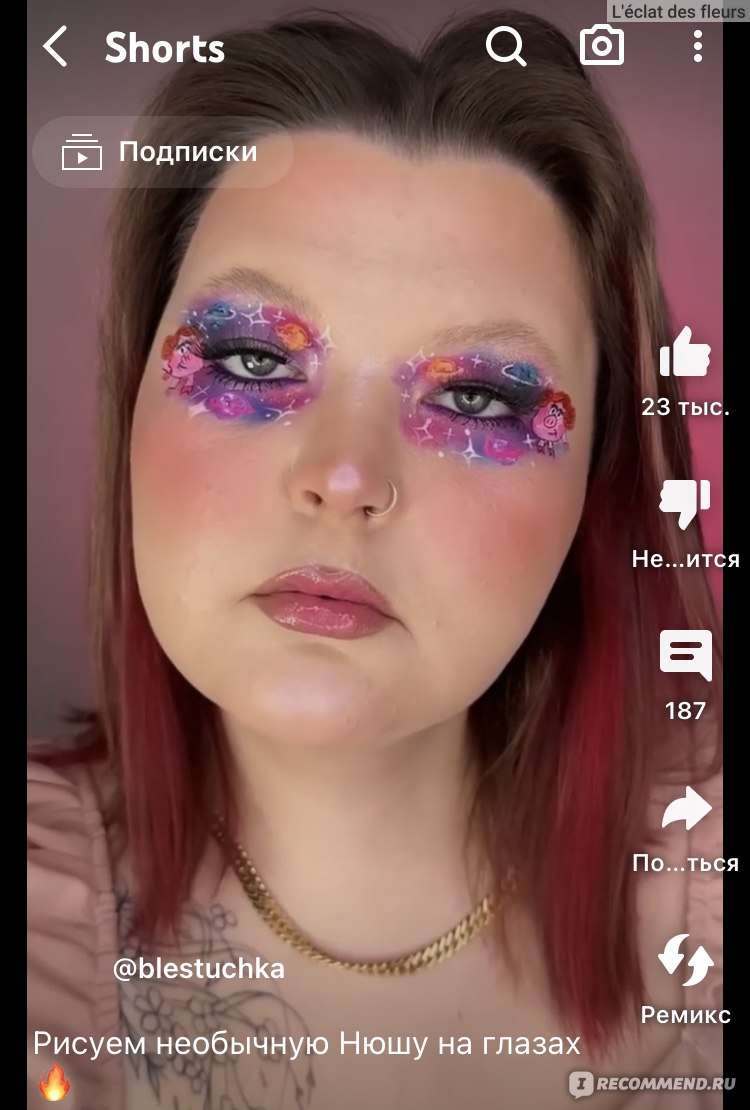Go back with the arrow
The width and height of the screenshot is (750, 1110).
[x=56, y=47]
